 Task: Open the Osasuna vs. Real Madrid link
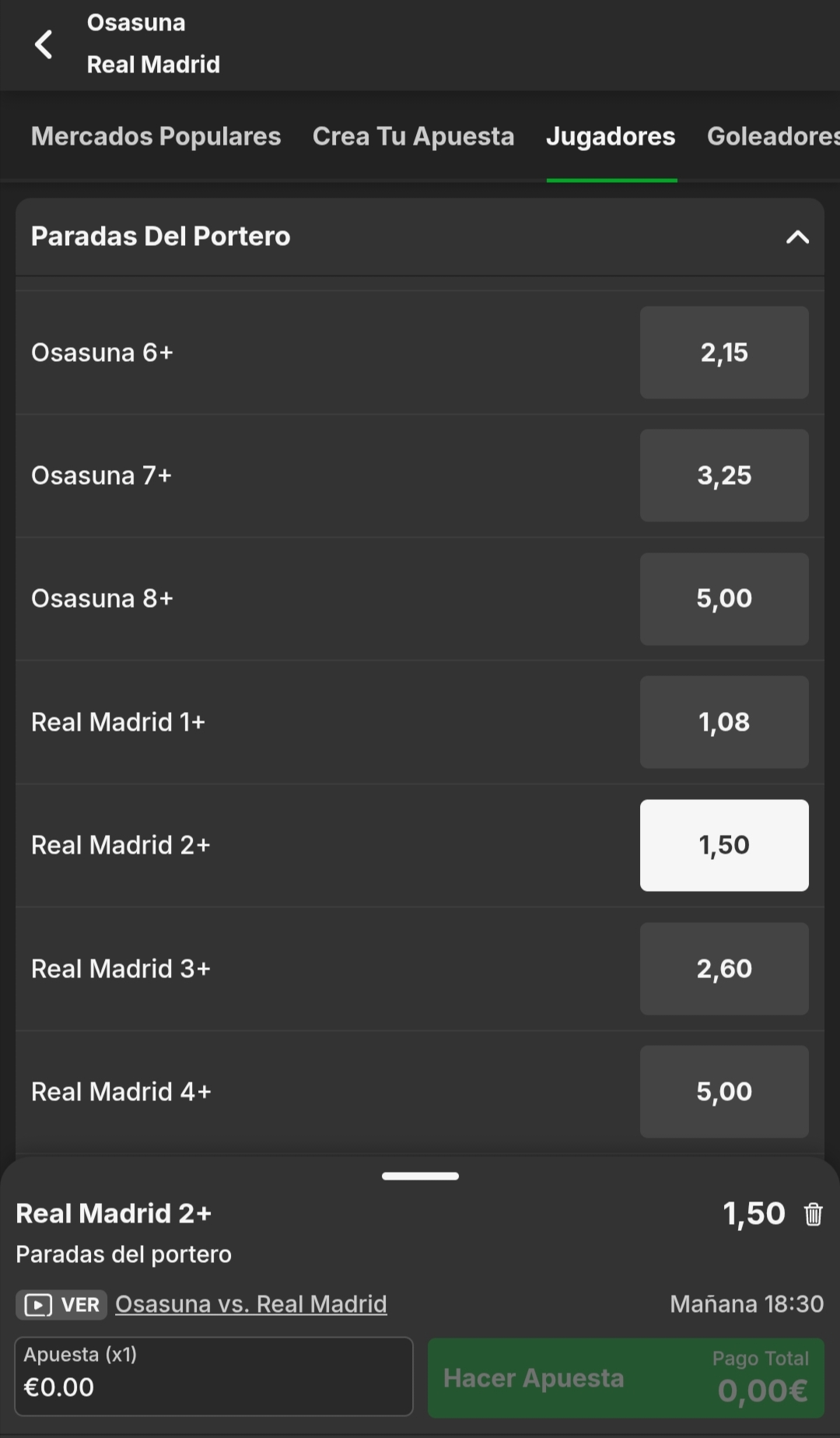250,1304
